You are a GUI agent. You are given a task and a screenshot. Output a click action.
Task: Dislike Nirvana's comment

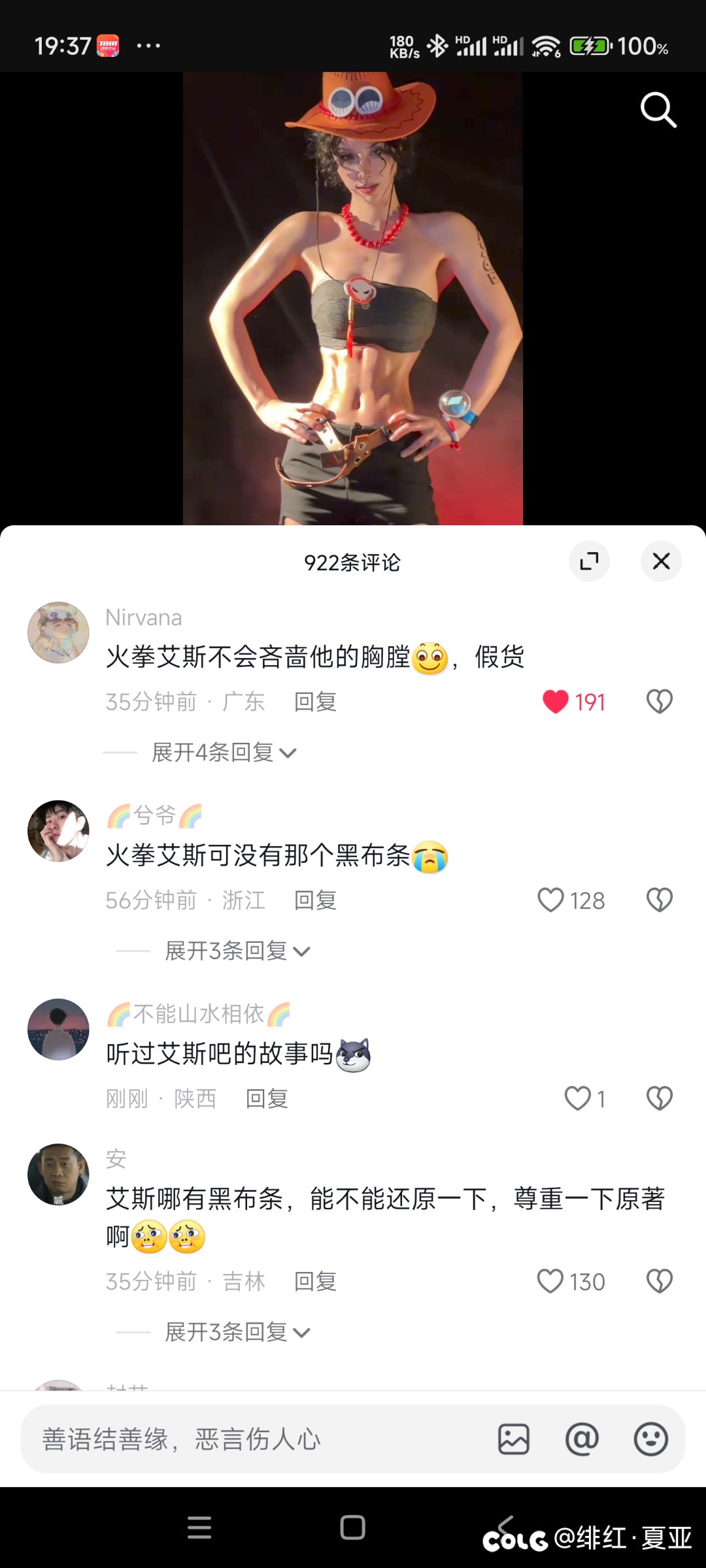pyautogui.click(x=659, y=702)
